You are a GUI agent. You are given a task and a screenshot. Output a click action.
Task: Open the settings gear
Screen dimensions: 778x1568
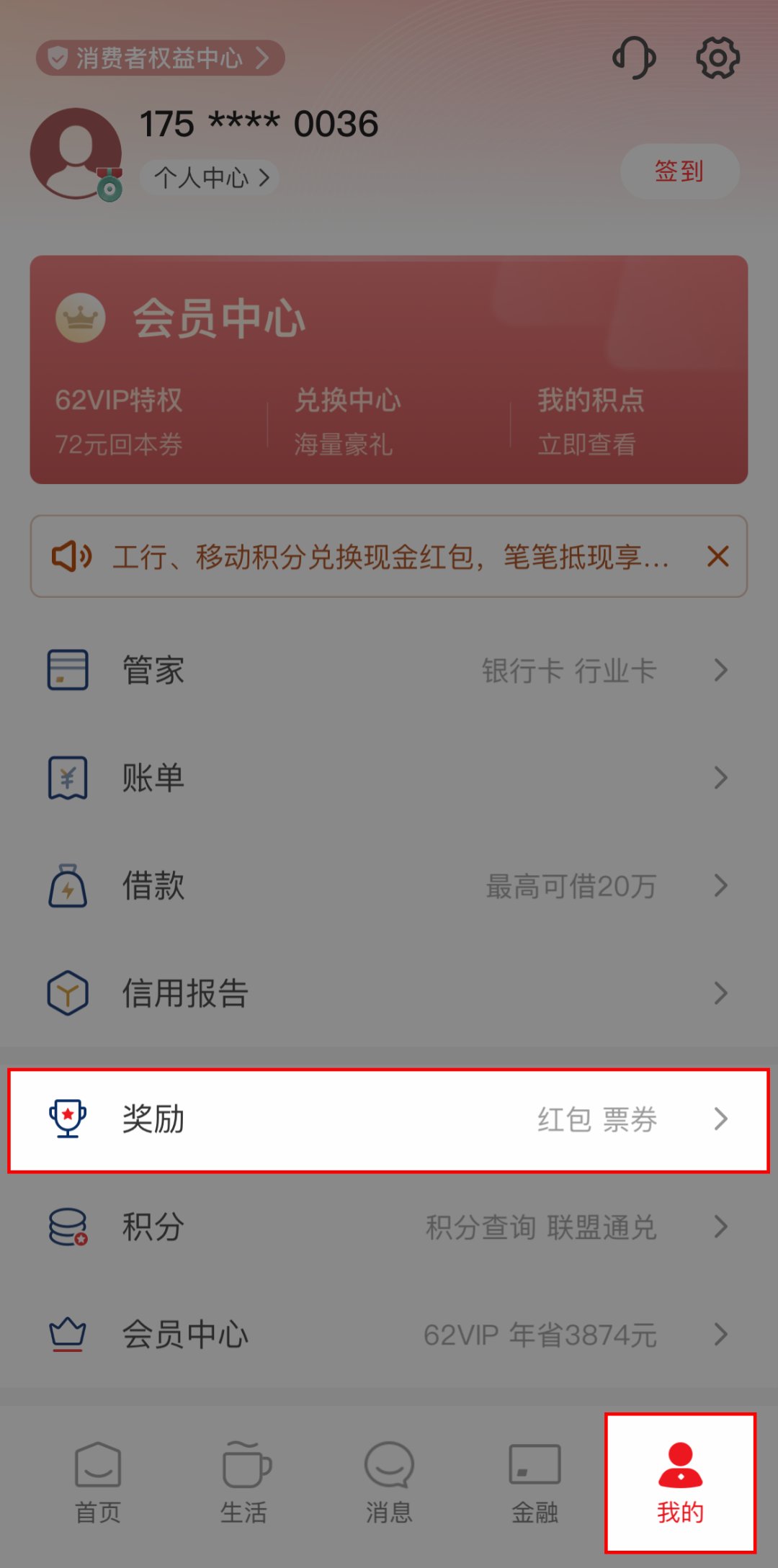pos(717,58)
